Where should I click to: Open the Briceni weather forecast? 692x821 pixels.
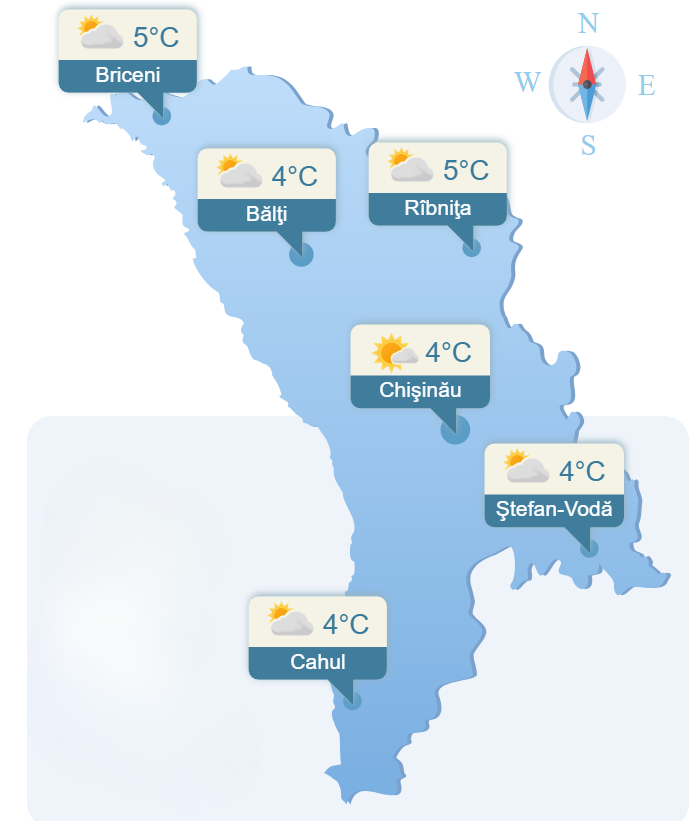[x=127, y=52]
